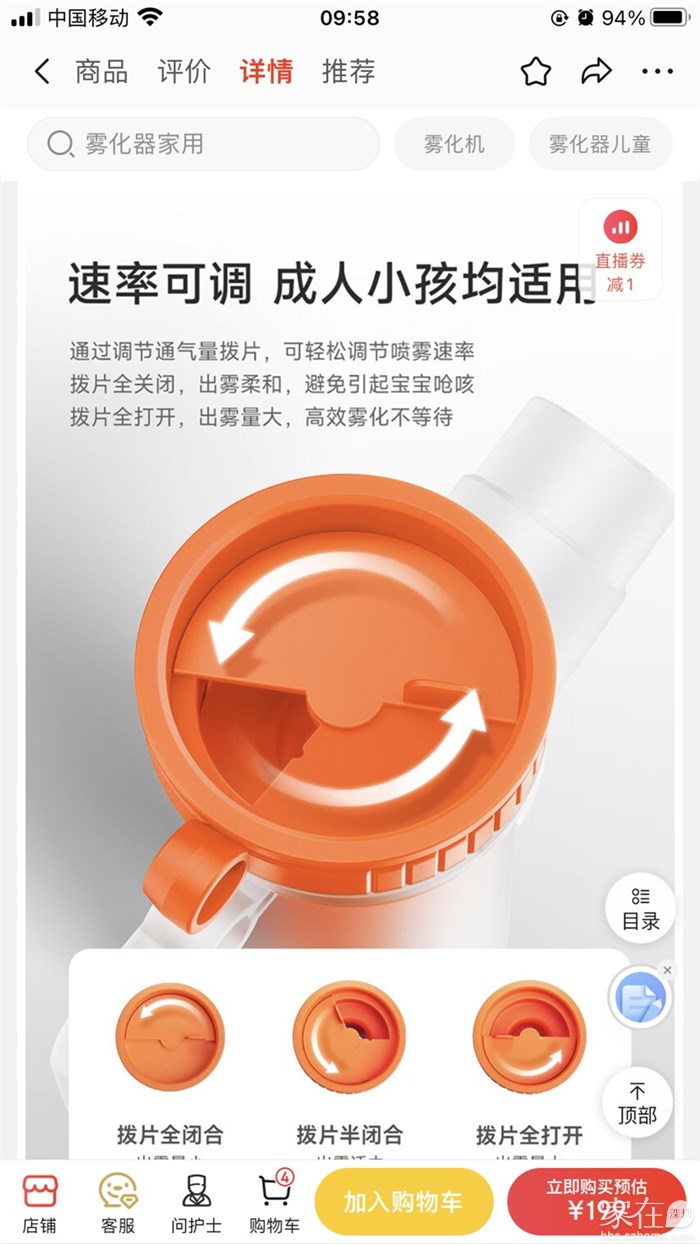
Task: Open the 目录 contents button
Action: click(641, 908)
